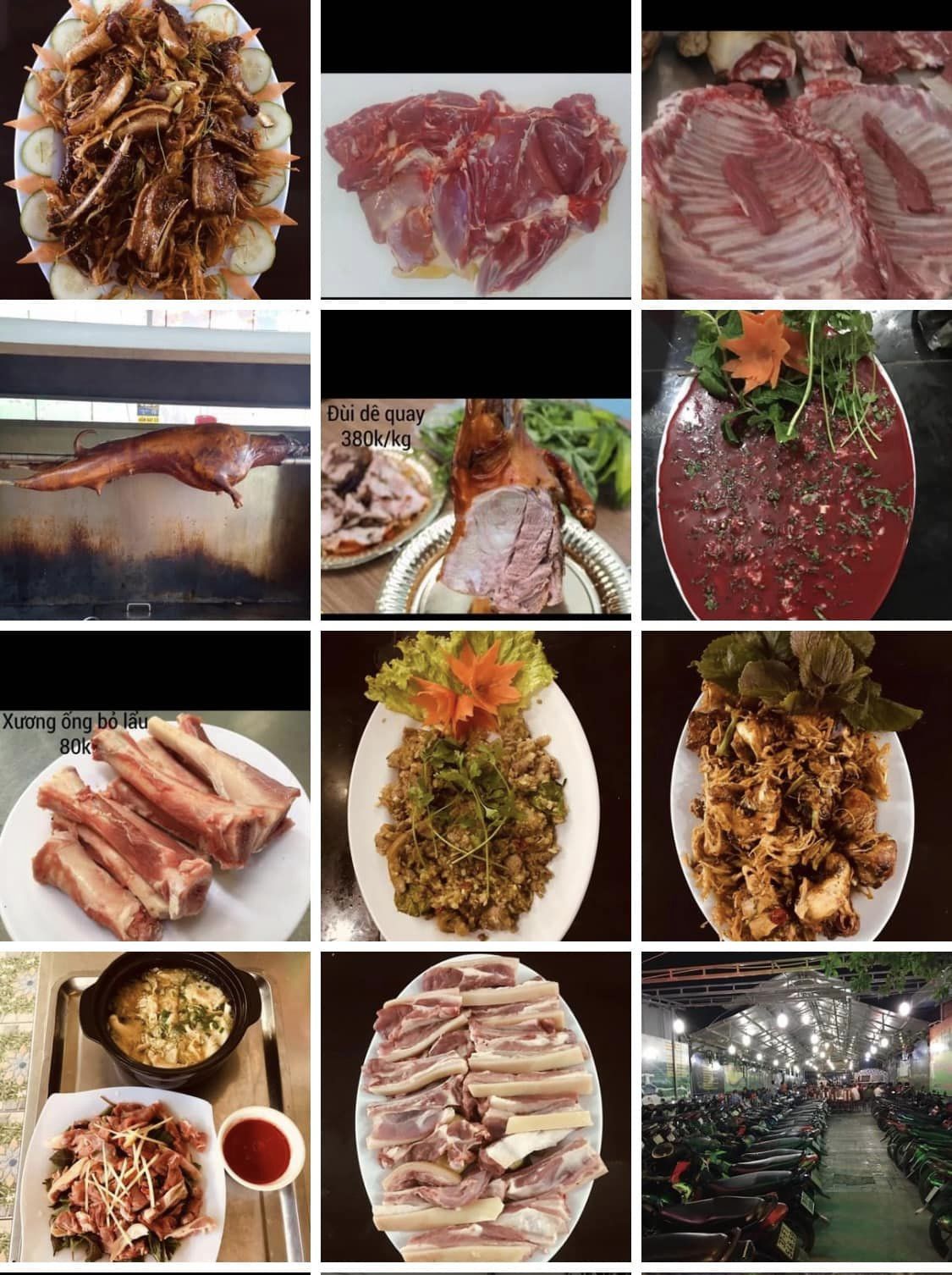Open the clay pot and sliced meat tray photo
The image size is (952, 1275).
(155, 1107)
